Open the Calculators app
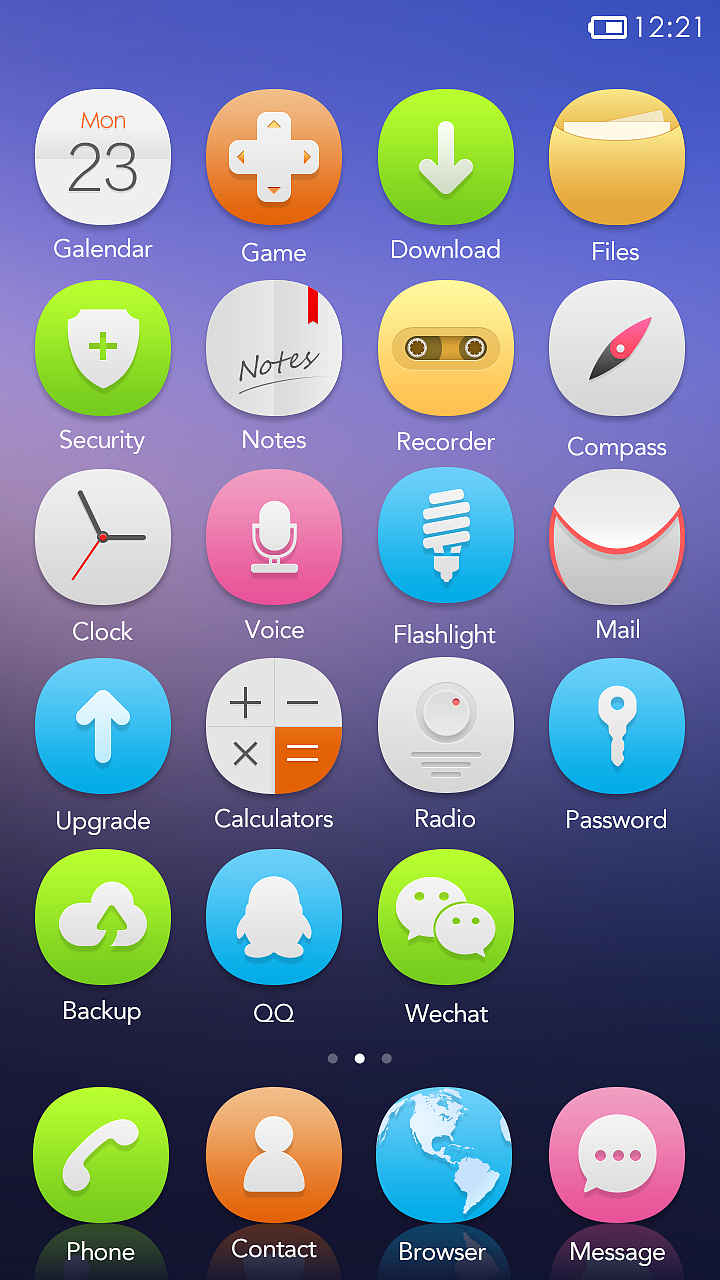720x1280 pixels. click(x=274, y=726)
